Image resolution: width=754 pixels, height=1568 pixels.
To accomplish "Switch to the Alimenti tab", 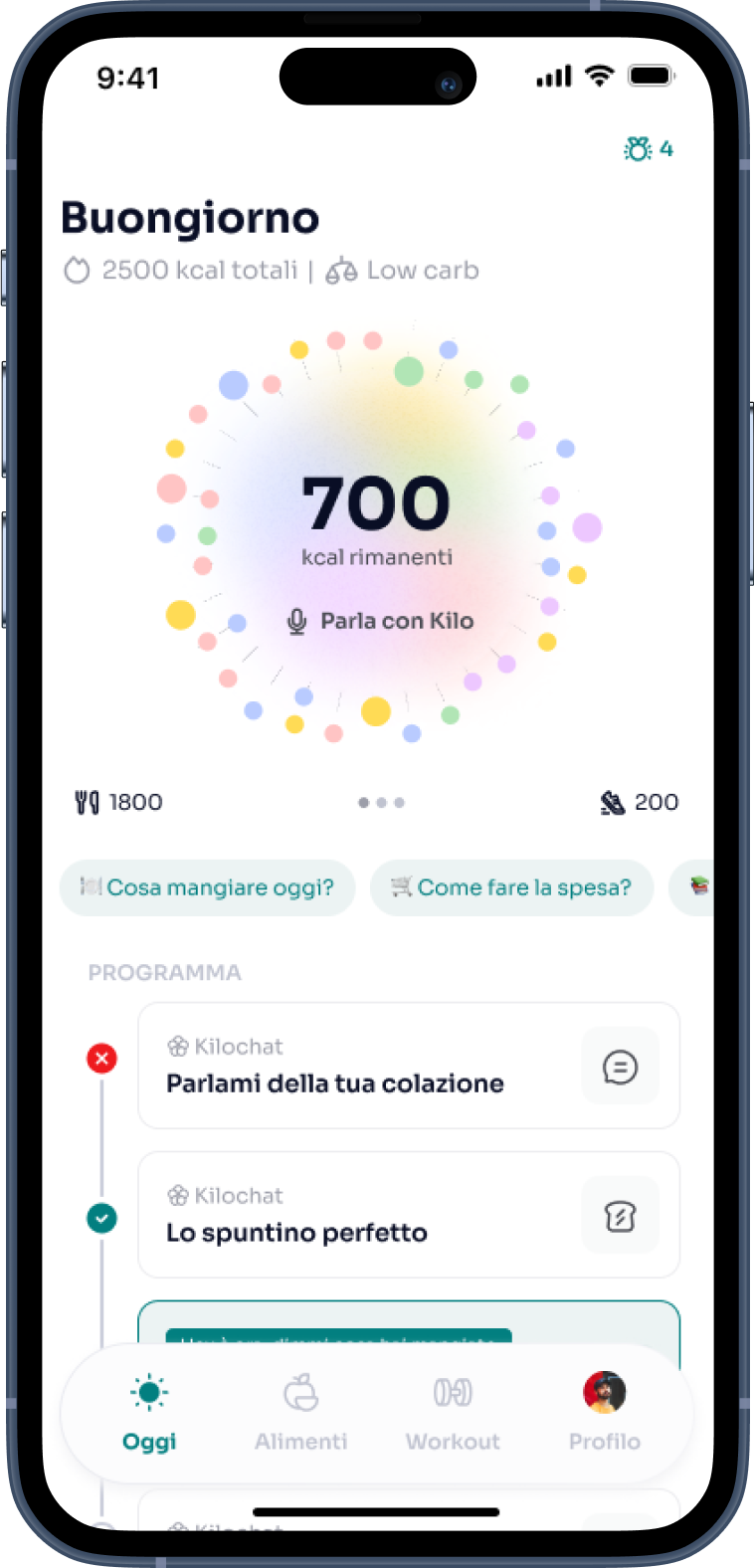I will (x=301, y=1413).
